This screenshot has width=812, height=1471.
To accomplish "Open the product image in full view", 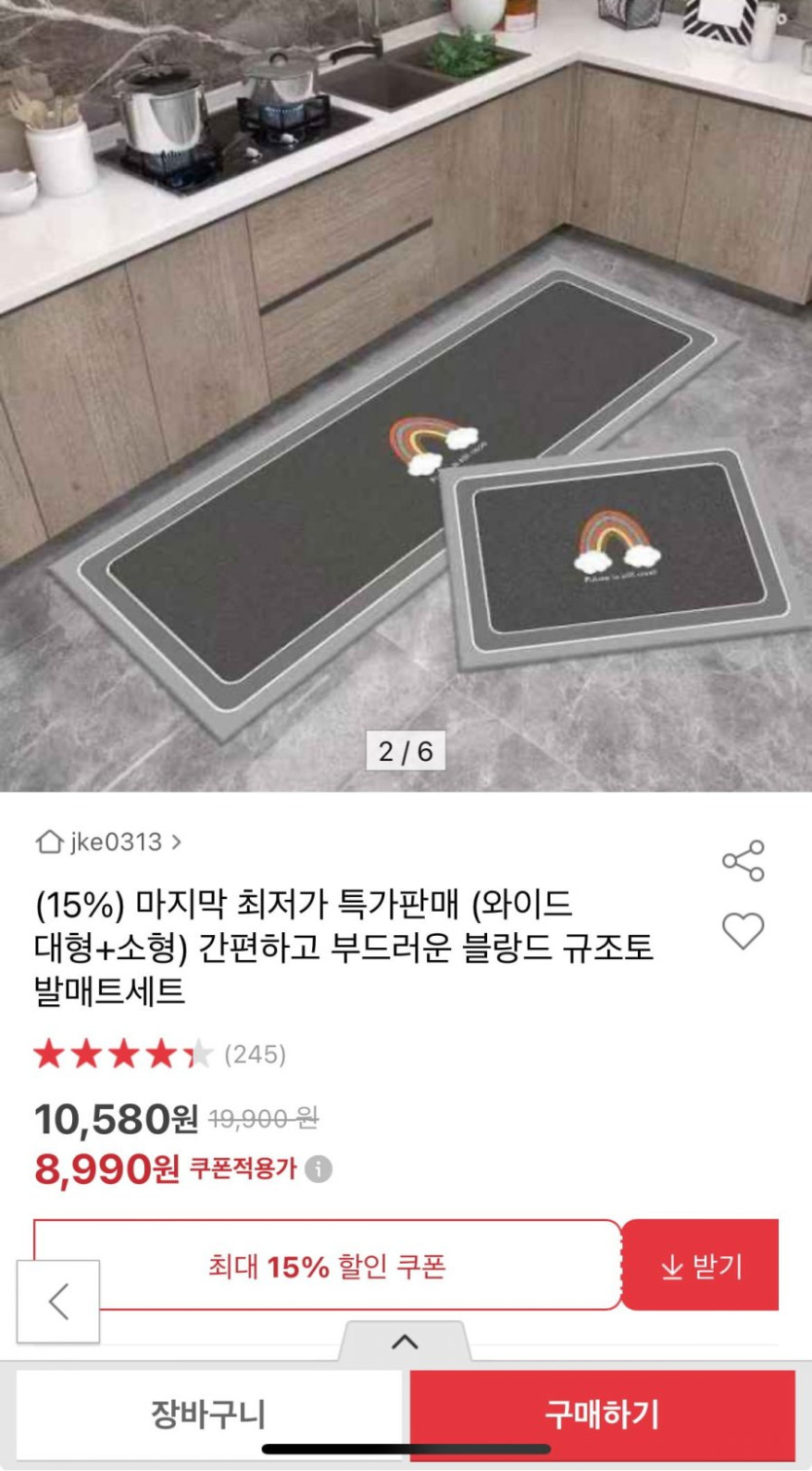I will tap(406, 389).
